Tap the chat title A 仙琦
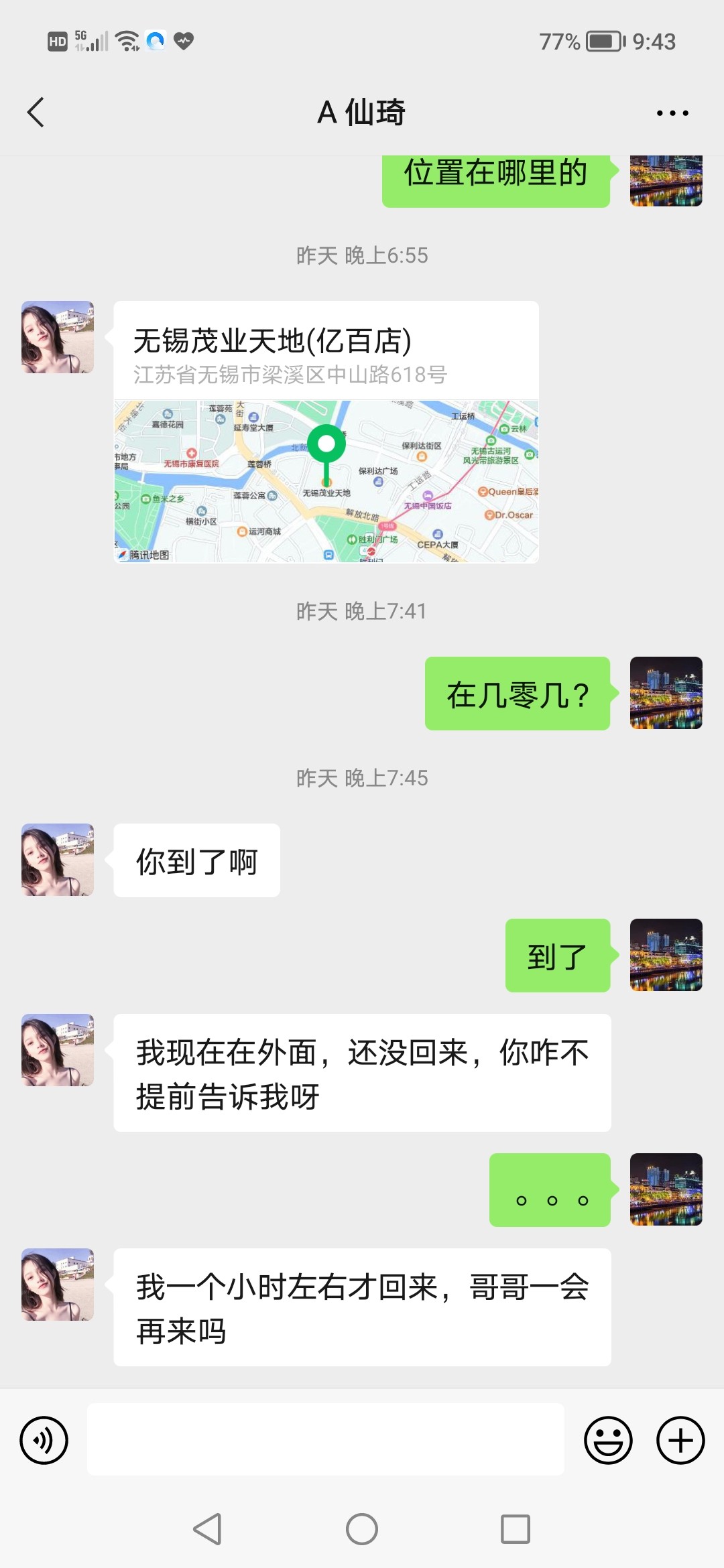This screenshot has width=724, height=1568. click(361, 113)
